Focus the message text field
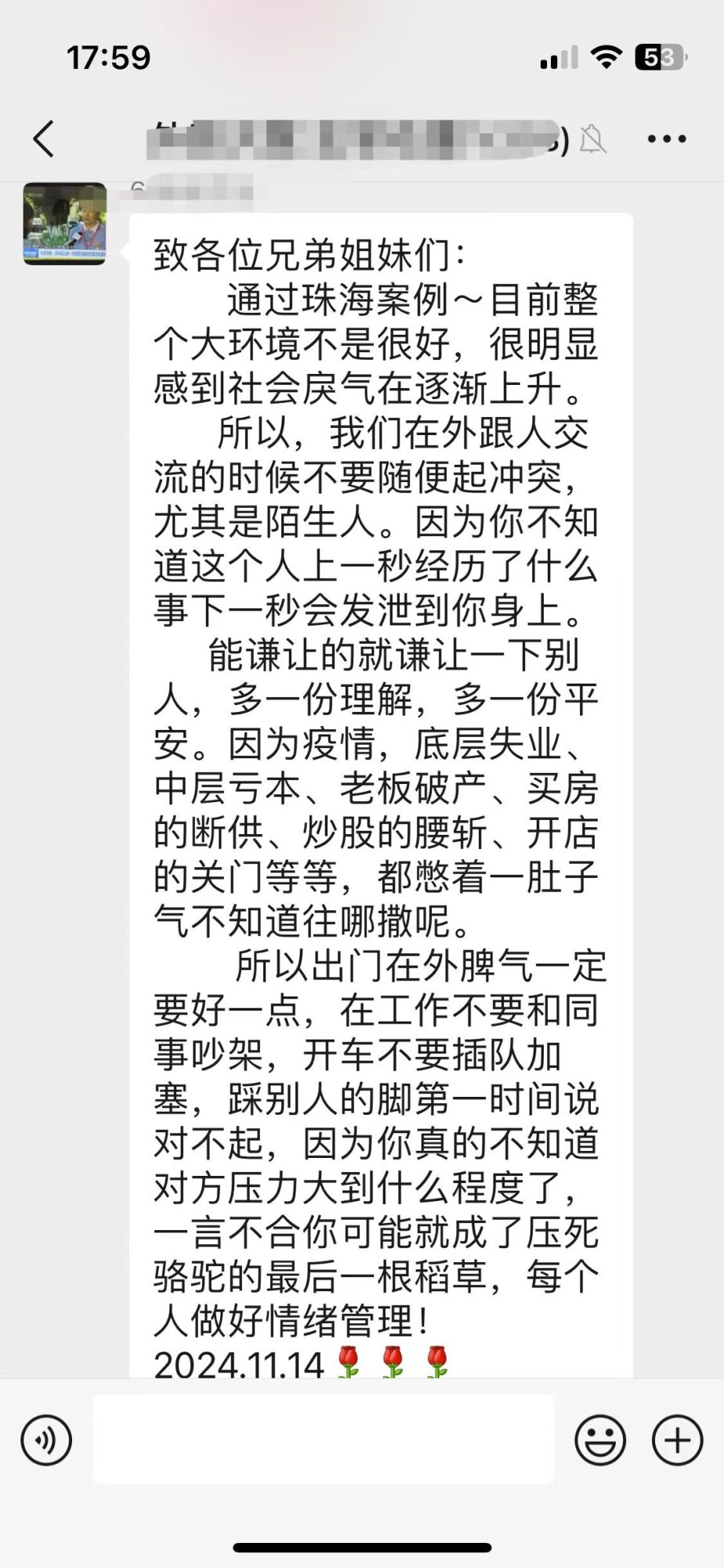 coord(323,1439)
